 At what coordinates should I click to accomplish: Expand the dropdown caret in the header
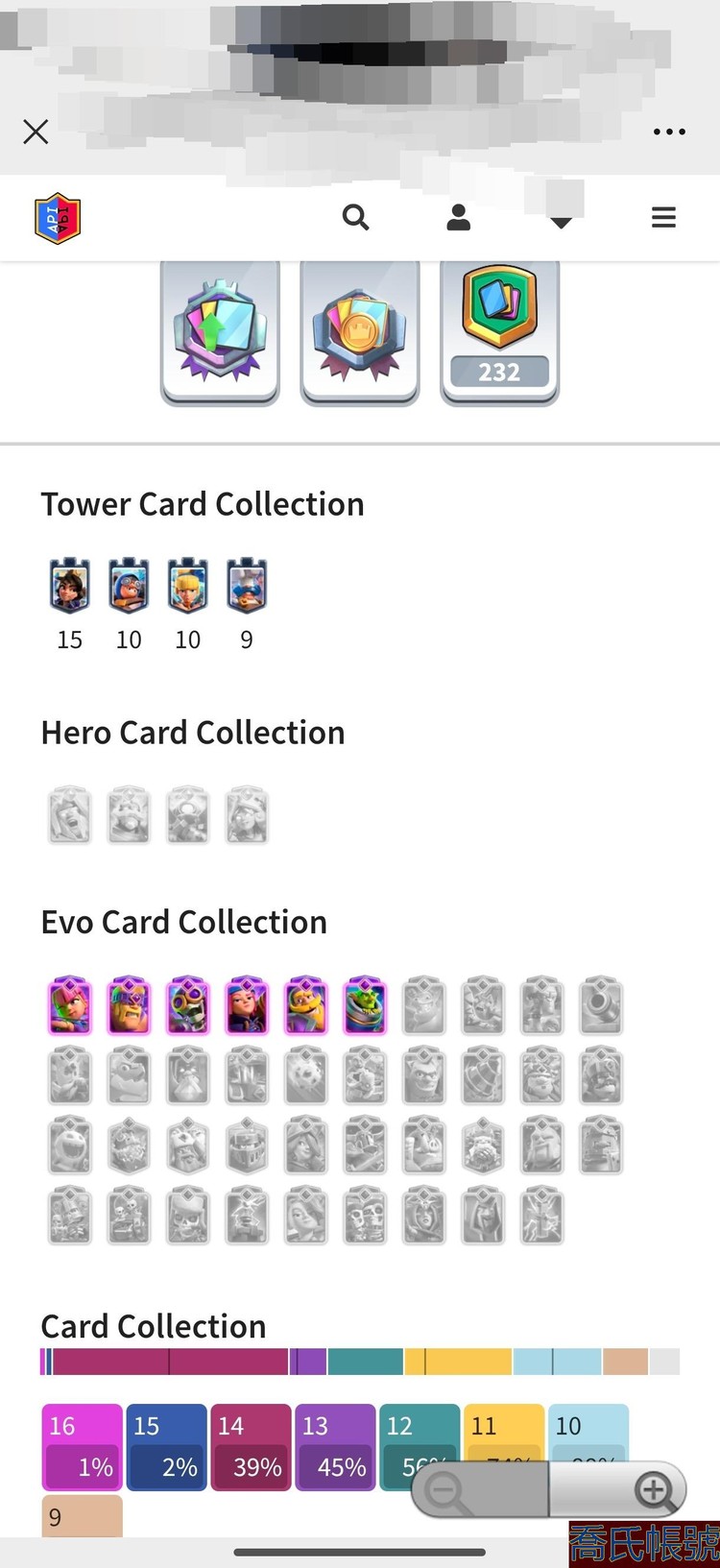(x=562, y=222)
